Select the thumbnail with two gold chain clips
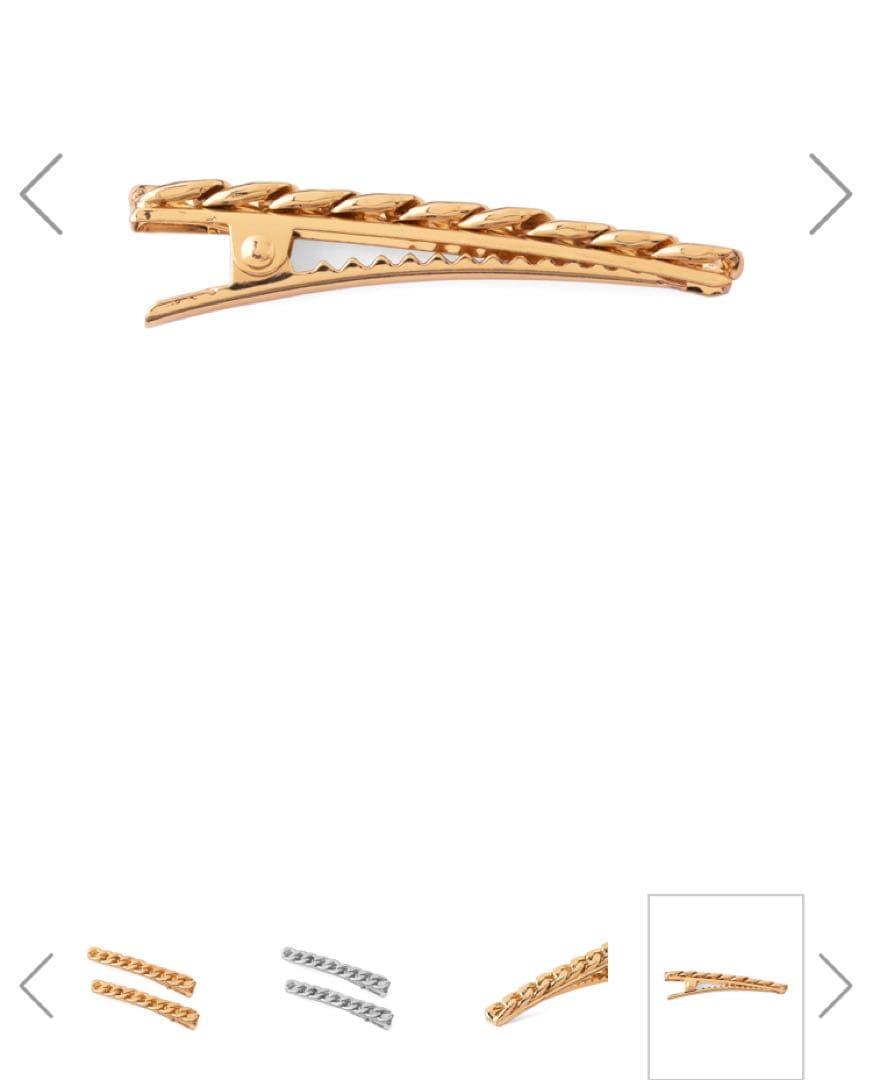This screenshot has height=1080, width=872. [142, 986]
